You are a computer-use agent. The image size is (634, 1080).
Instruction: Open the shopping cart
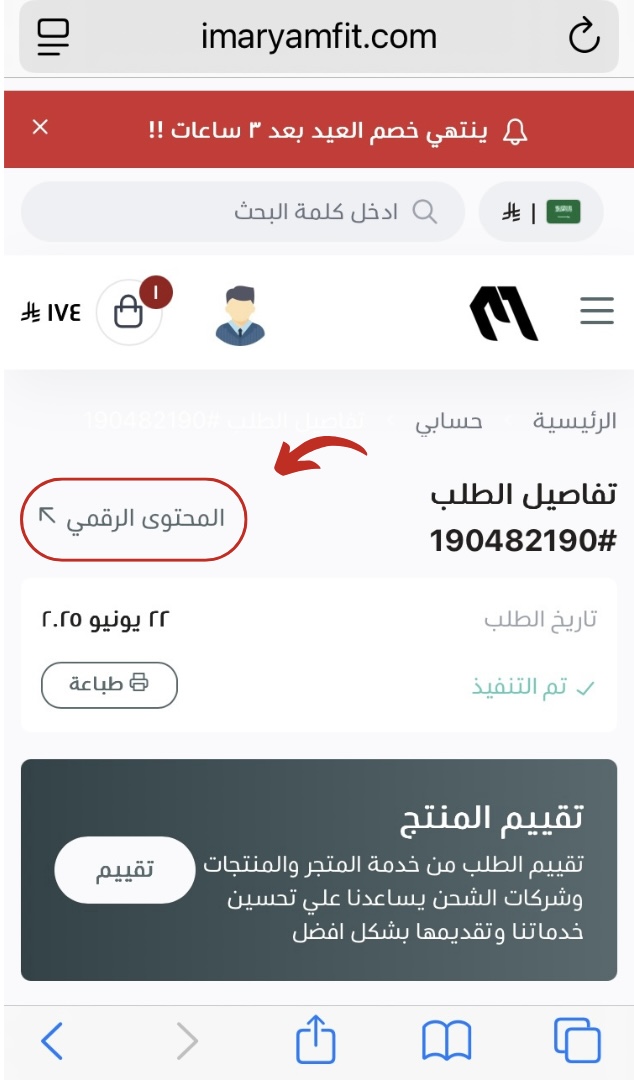pyautogui.click(x=129, y=313)
